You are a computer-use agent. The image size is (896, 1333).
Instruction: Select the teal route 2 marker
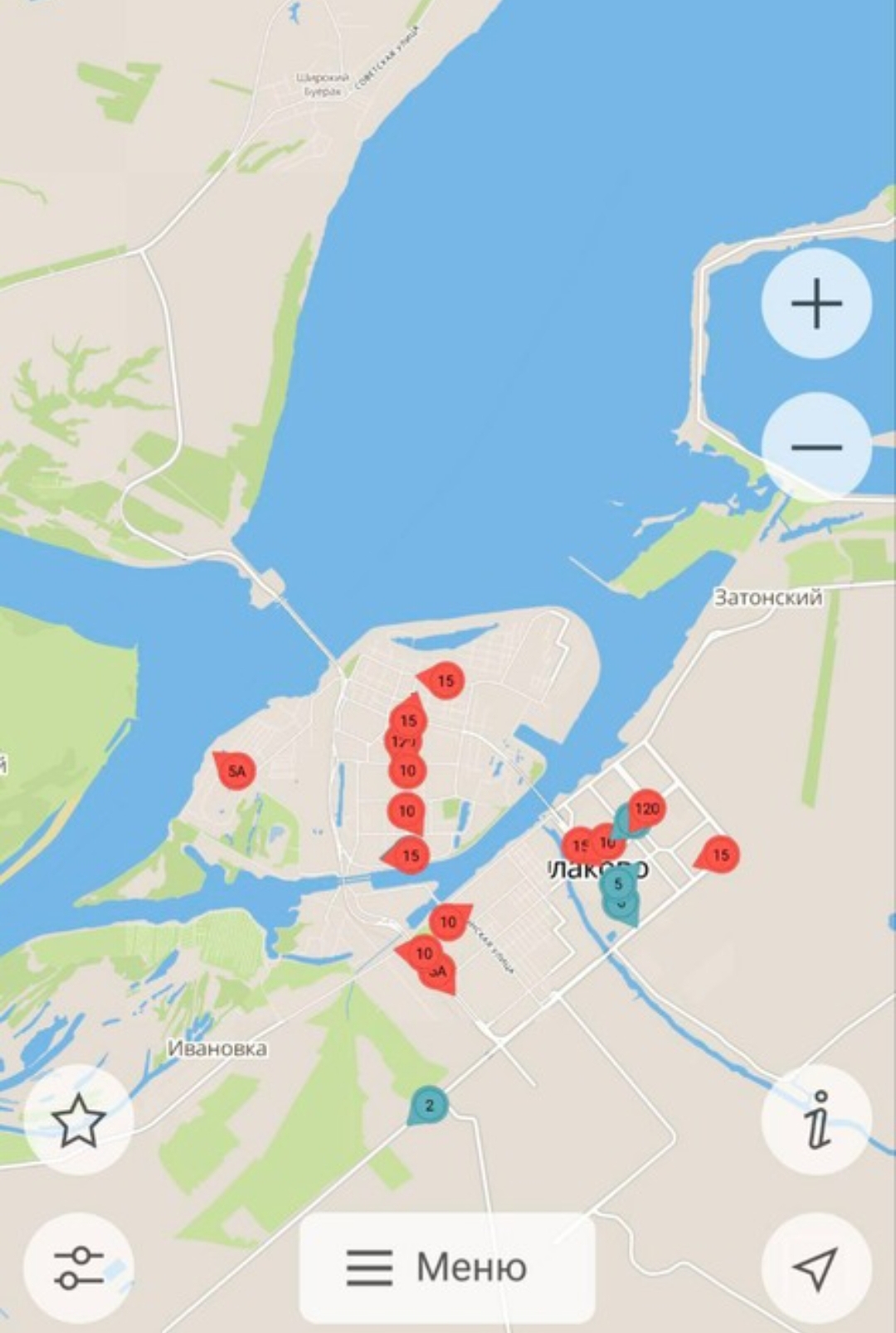429,1105
